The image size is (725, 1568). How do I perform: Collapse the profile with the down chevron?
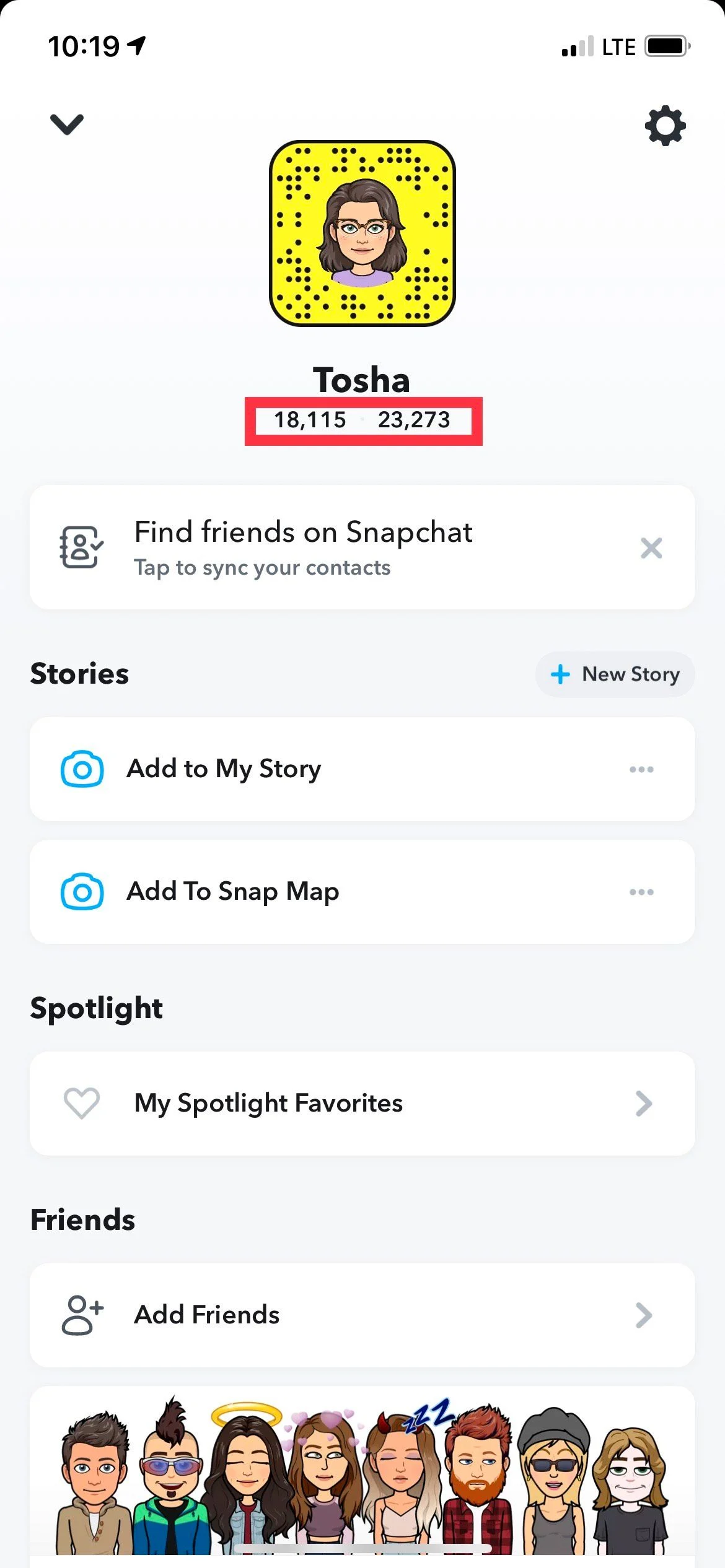click(67, 124)
